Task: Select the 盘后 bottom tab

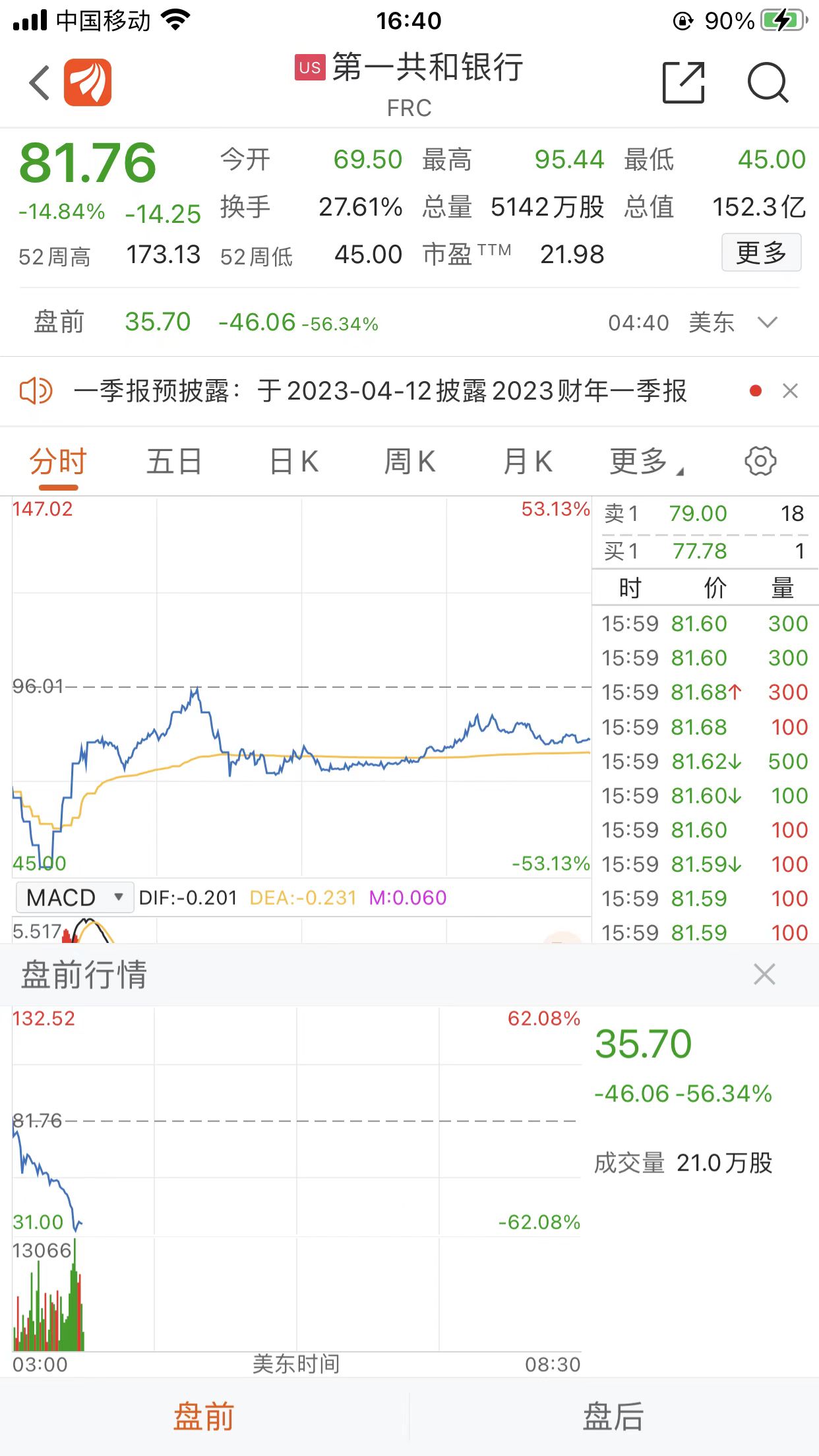Action: [x=613, y=1416]
